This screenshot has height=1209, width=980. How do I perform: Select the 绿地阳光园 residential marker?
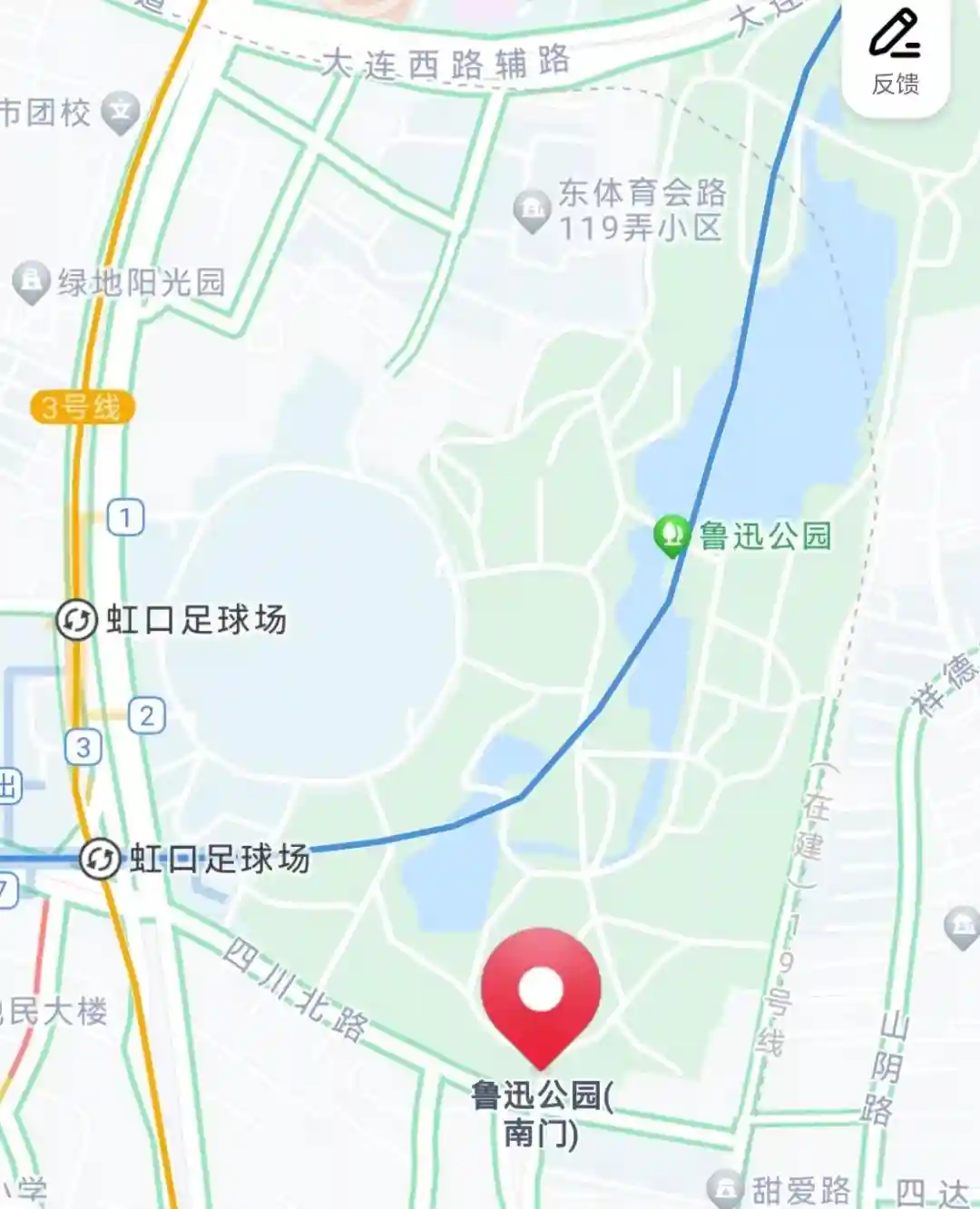pos(31,281)
